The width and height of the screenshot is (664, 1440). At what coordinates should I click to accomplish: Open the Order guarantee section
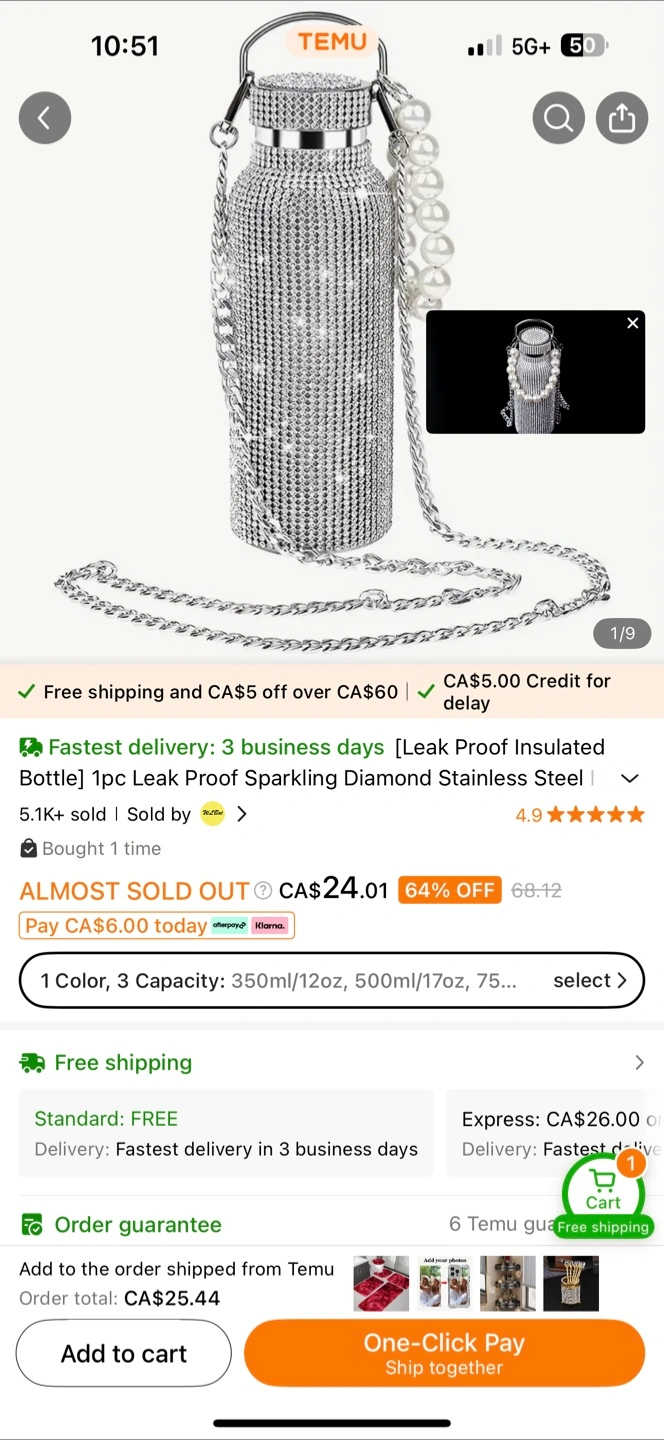[x=137, y=1224]
